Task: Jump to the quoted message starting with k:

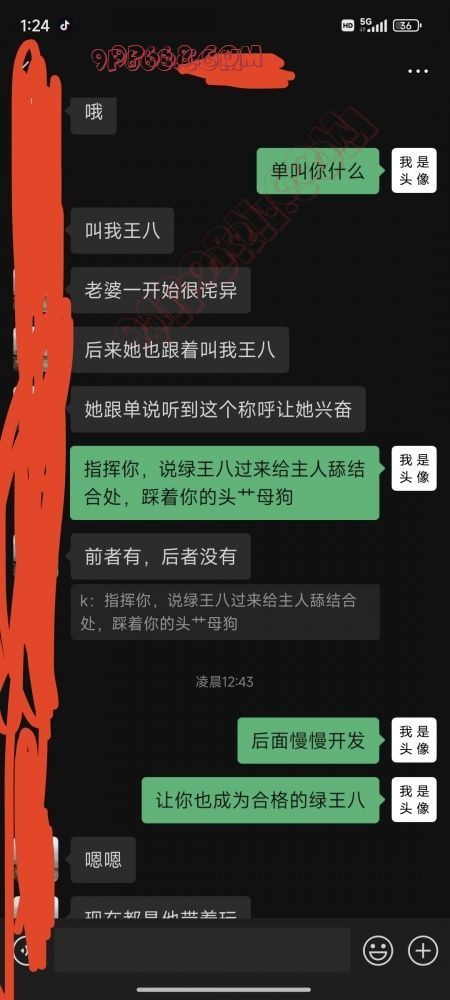Action: [x=226, y=612]
